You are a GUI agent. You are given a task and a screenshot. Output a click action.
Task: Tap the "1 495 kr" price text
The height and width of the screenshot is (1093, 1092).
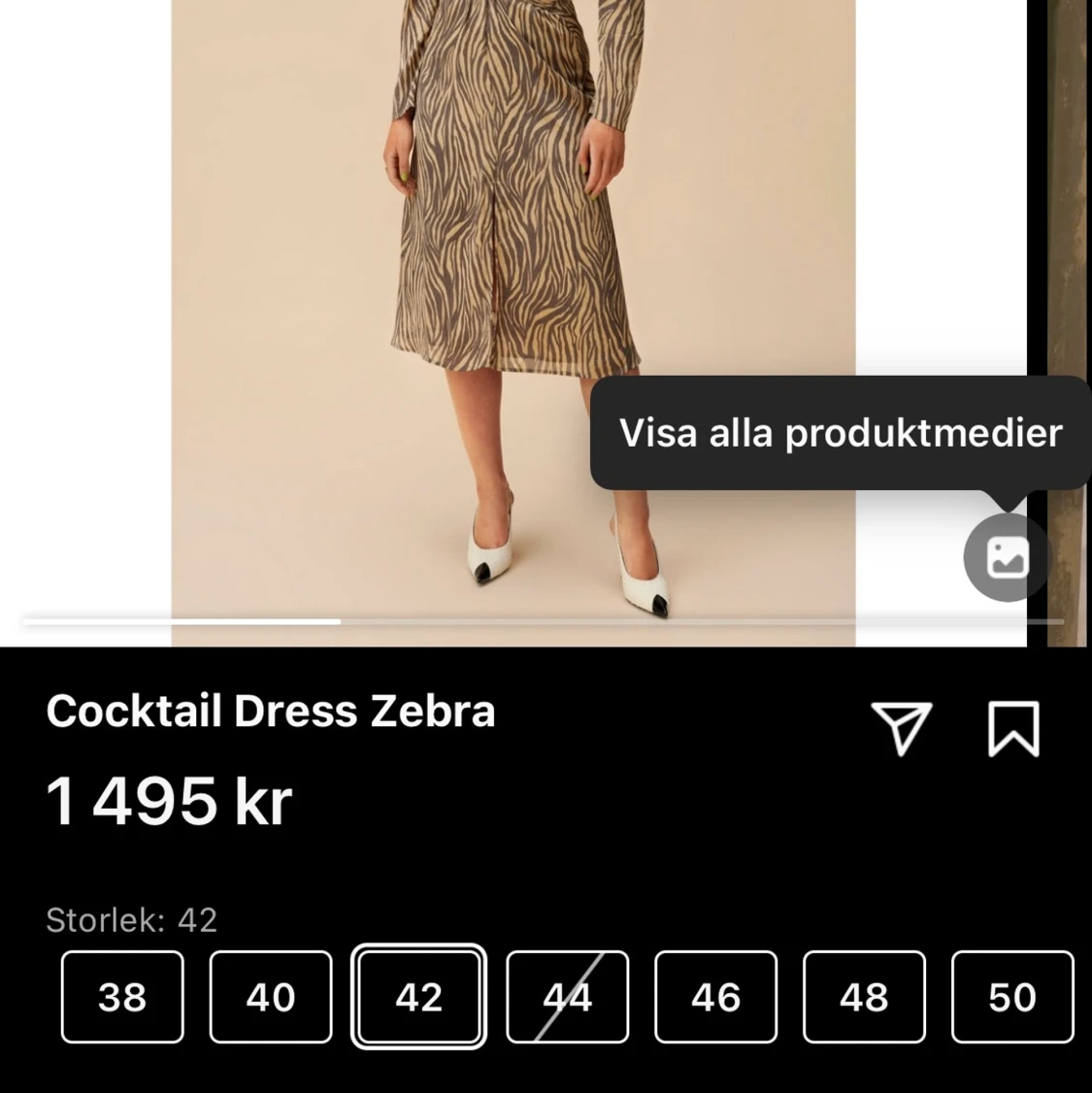[169, 800]
